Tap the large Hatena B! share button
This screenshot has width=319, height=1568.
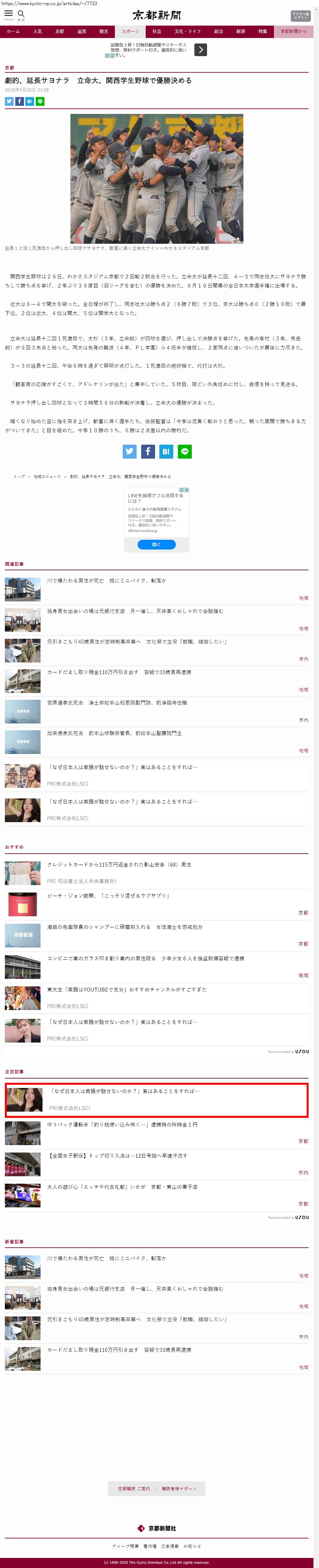[166, 451]
